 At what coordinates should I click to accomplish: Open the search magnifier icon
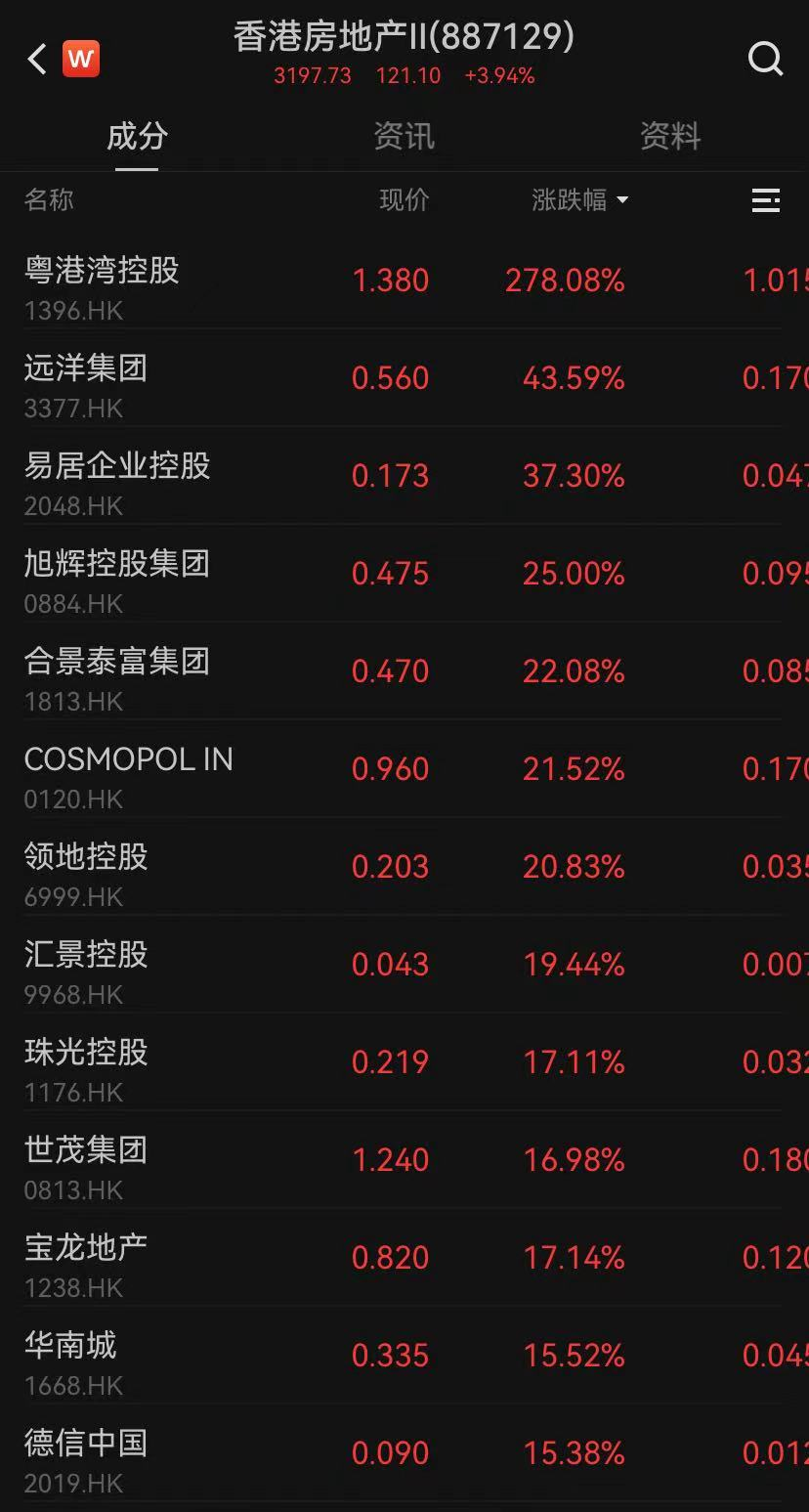point(765,60)
